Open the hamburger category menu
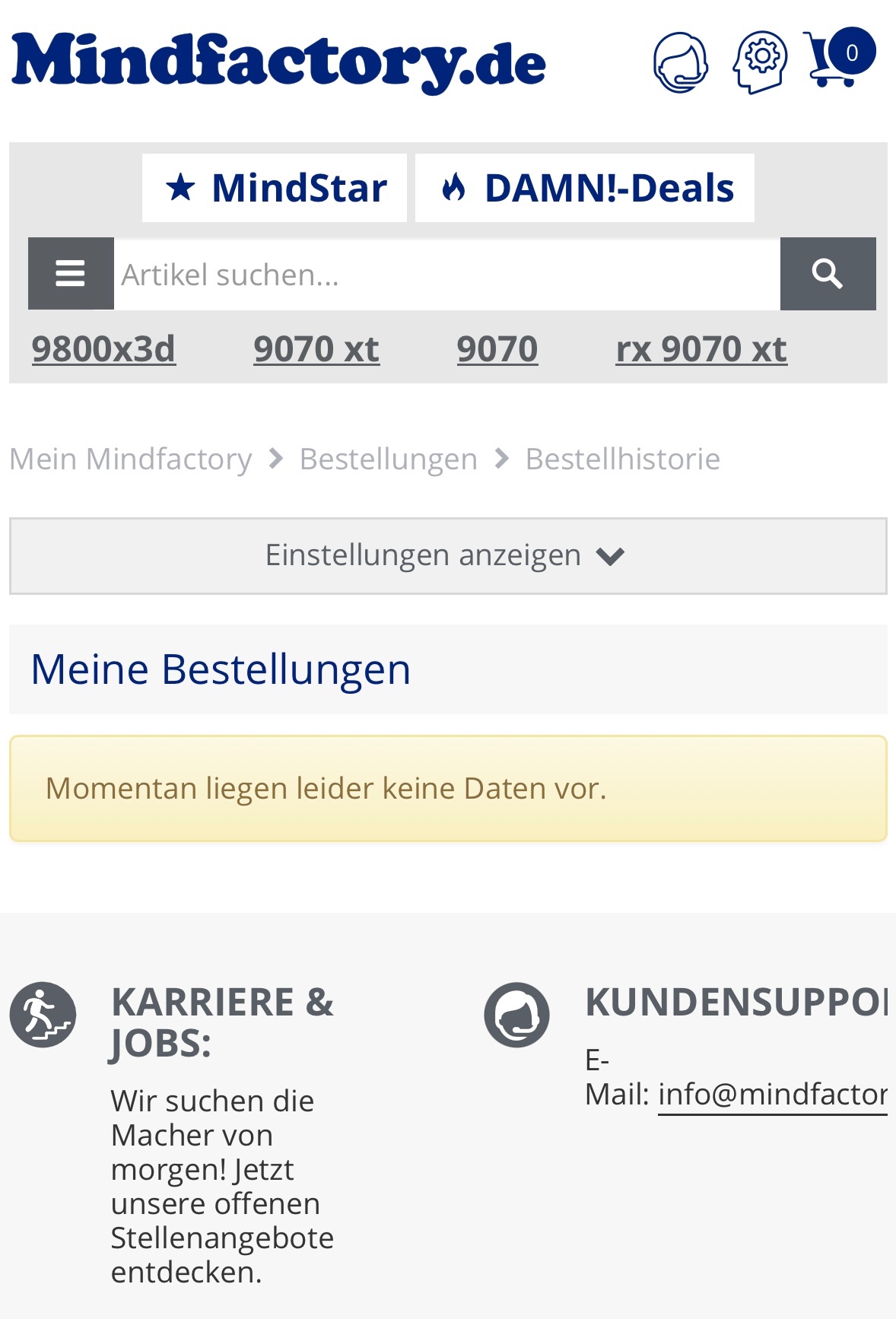896x1319 pixels. [x=71, y=274]
